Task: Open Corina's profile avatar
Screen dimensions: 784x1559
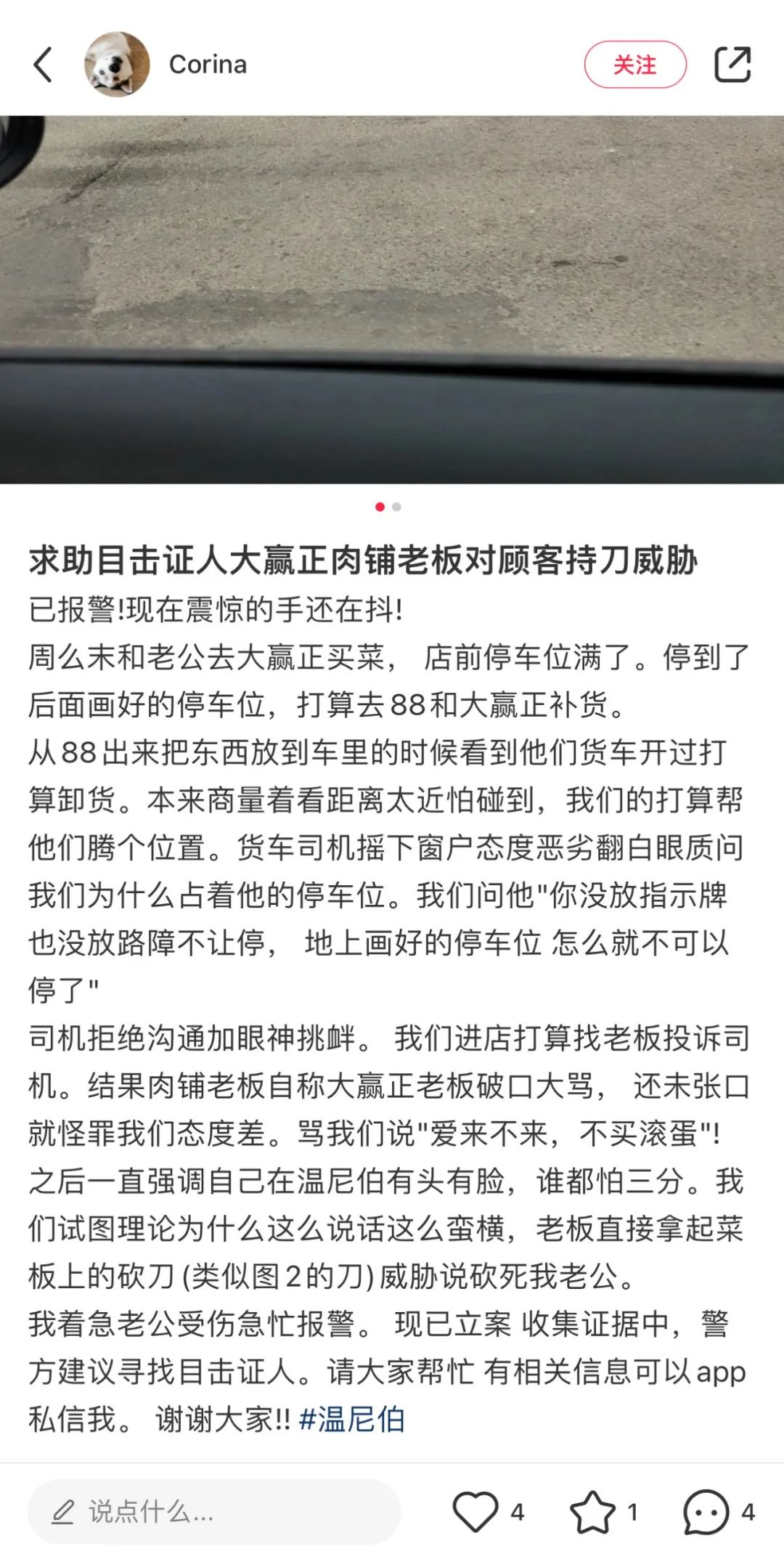Action: 117,65
